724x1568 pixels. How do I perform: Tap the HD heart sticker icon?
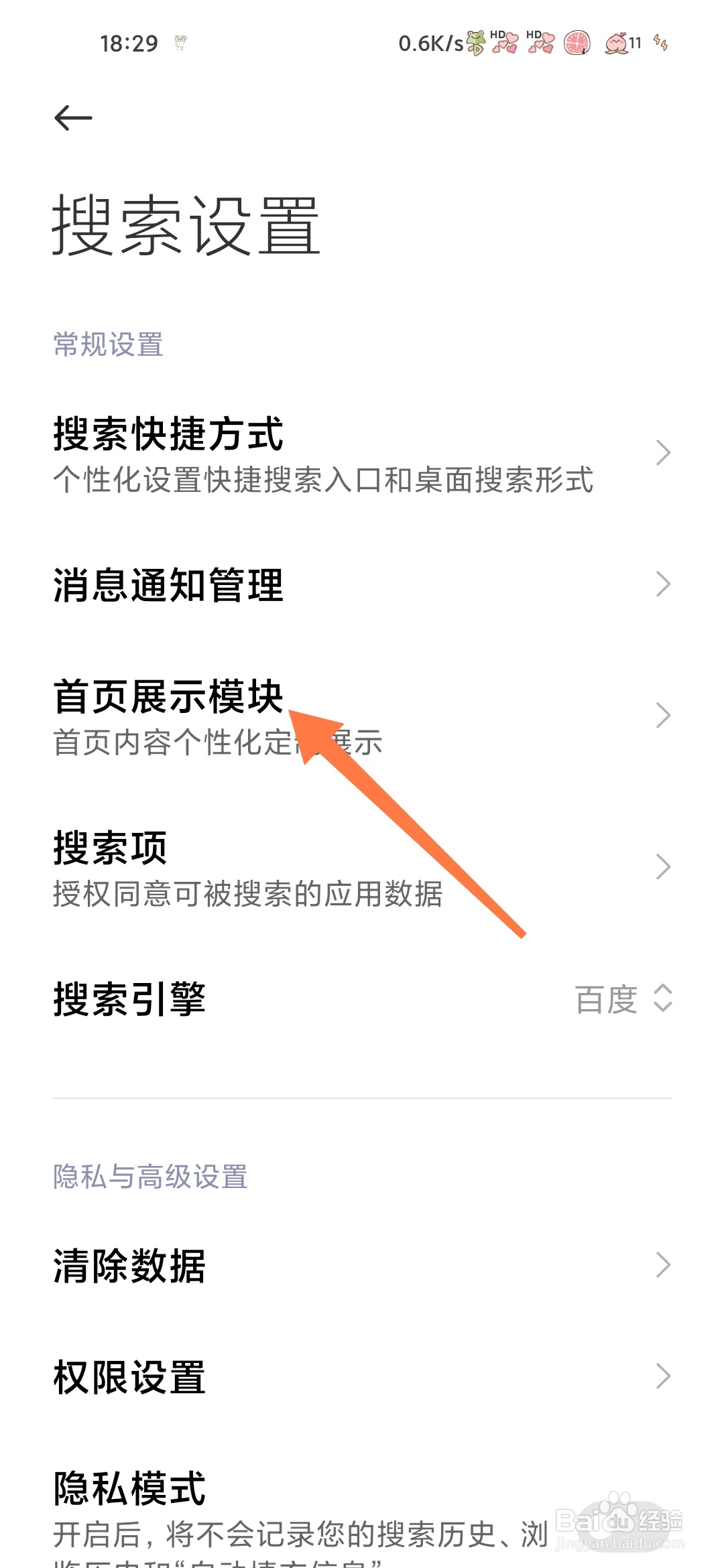(x=506, y=42)
